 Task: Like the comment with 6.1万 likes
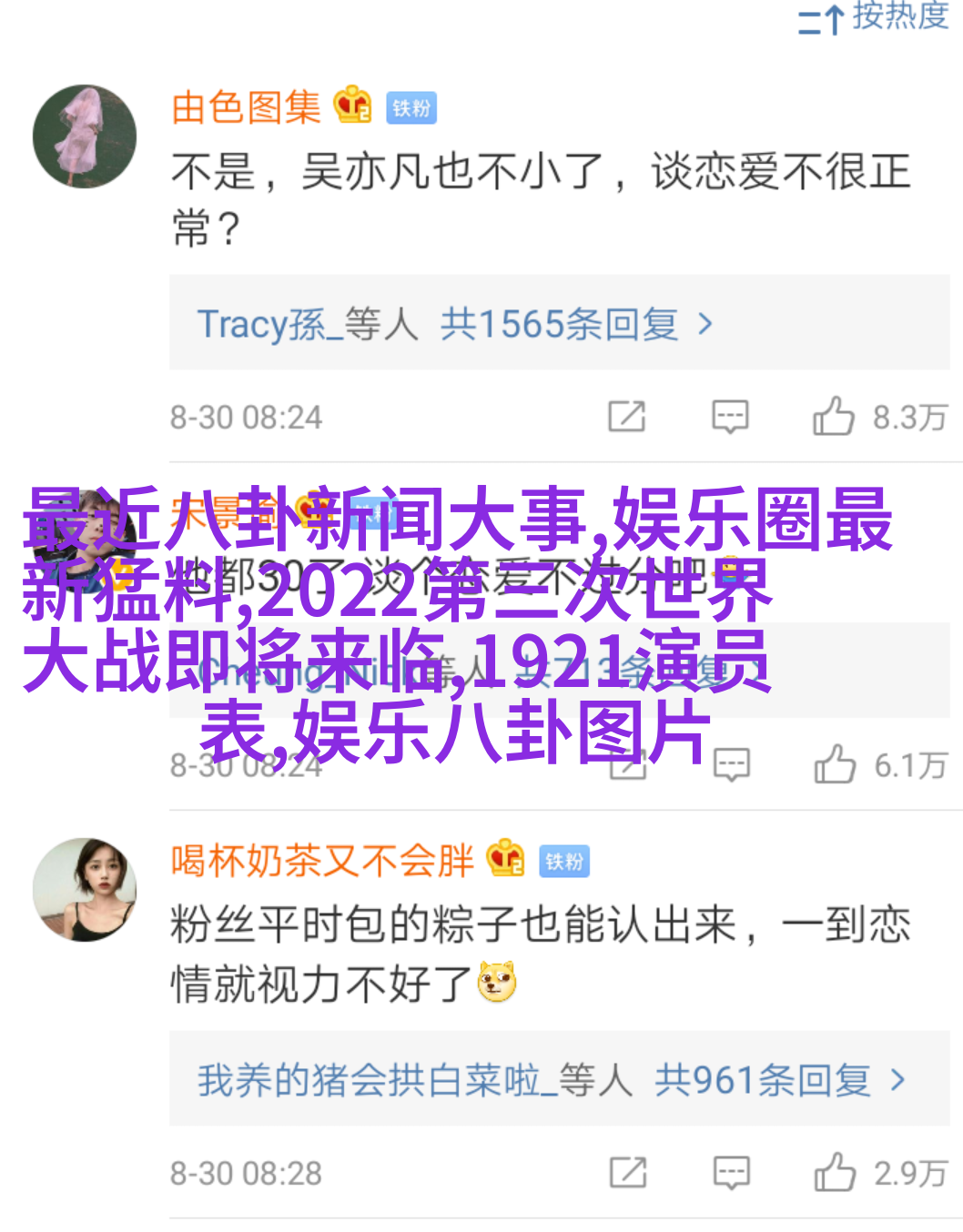pyautogui.click(x=835, y=765)
